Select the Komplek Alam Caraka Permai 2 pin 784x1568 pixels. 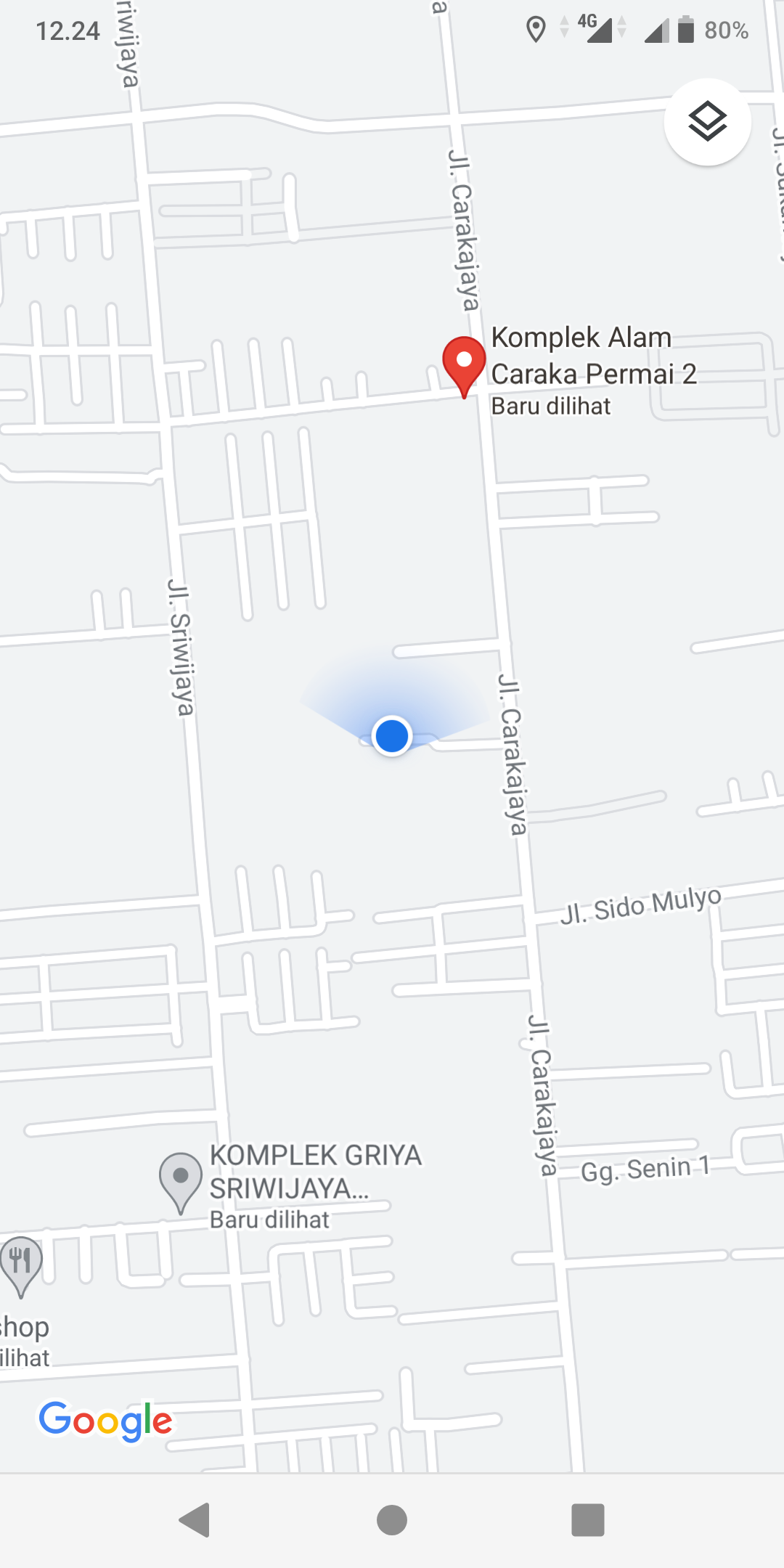point(464,362)
